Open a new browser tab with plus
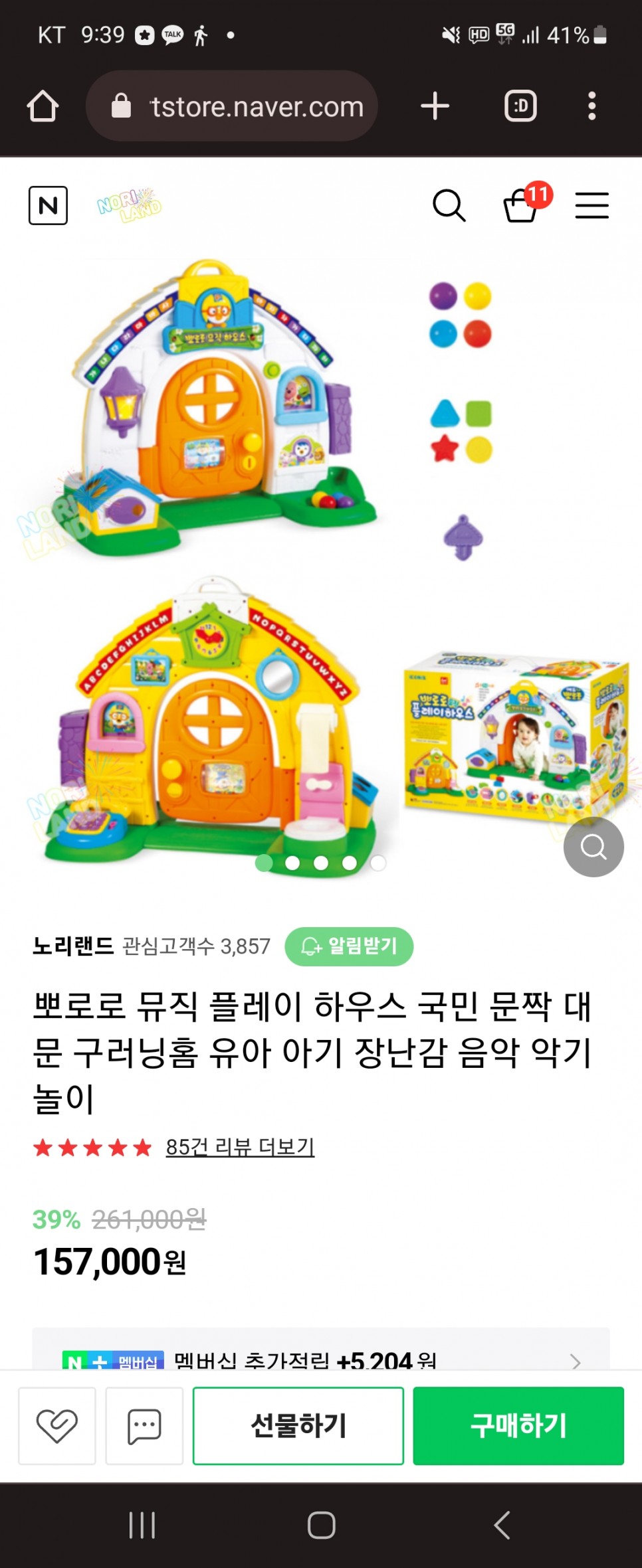The width and height of the screenshot is (642, 1568). coord(435,106)
